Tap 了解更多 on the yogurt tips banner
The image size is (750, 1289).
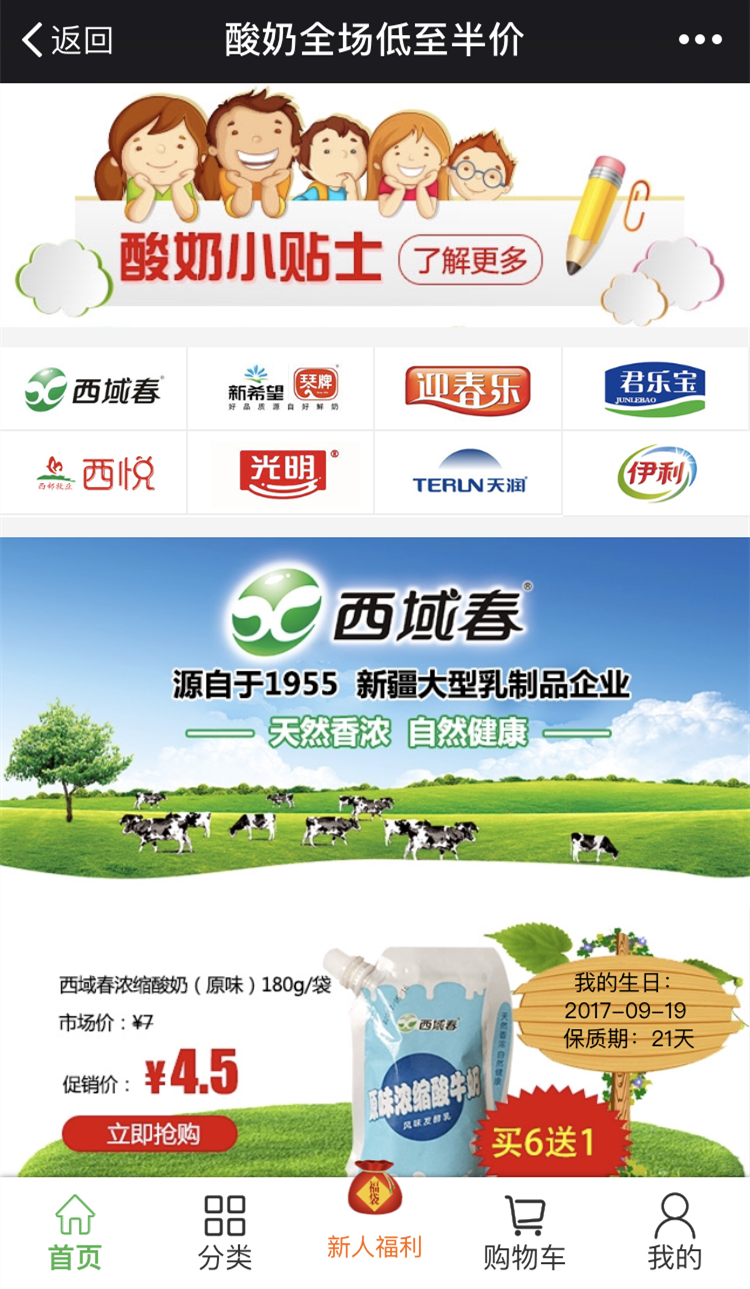point(470,261)
